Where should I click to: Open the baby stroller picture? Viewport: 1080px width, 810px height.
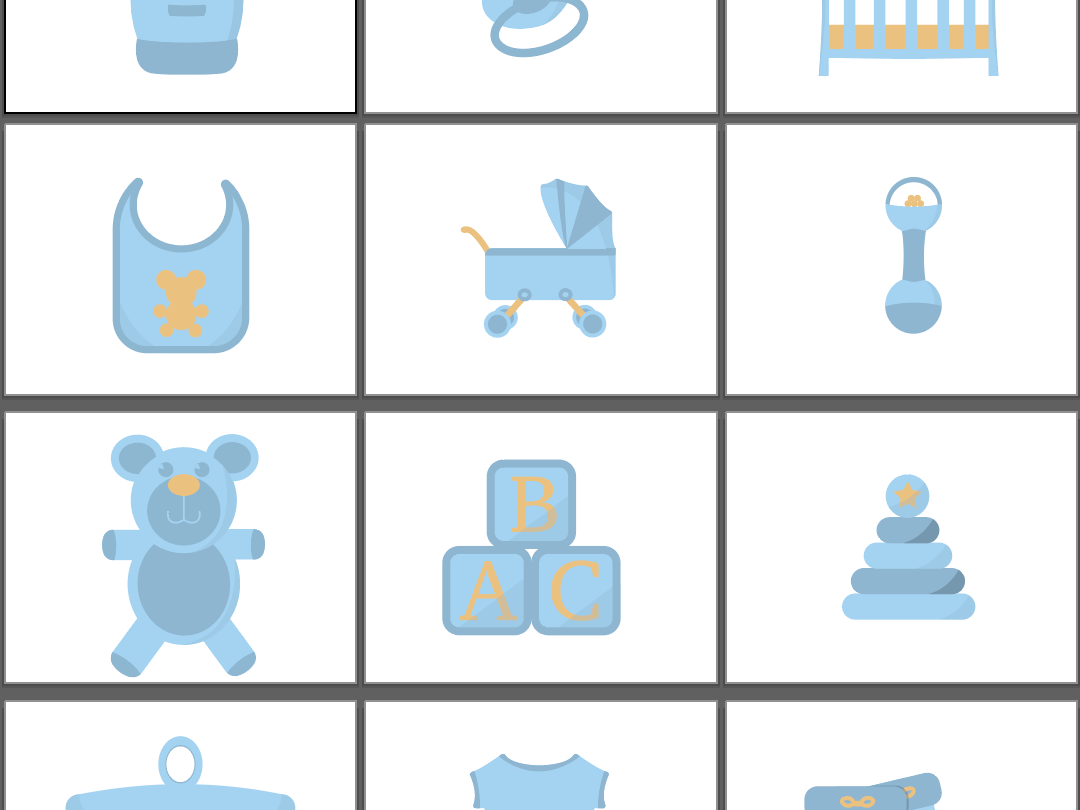540,259
